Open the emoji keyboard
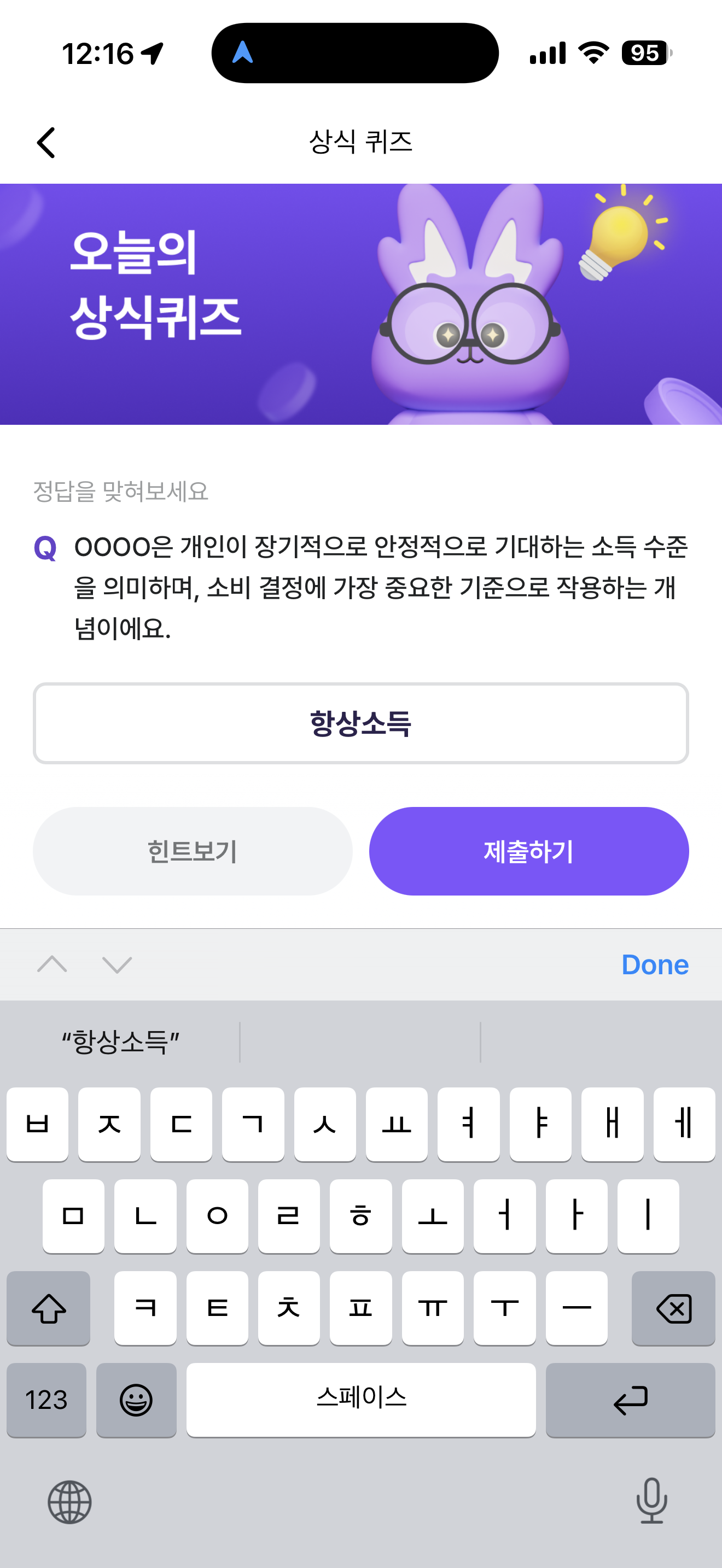This screenshot has width=722, height=1568. [136, 1400]
